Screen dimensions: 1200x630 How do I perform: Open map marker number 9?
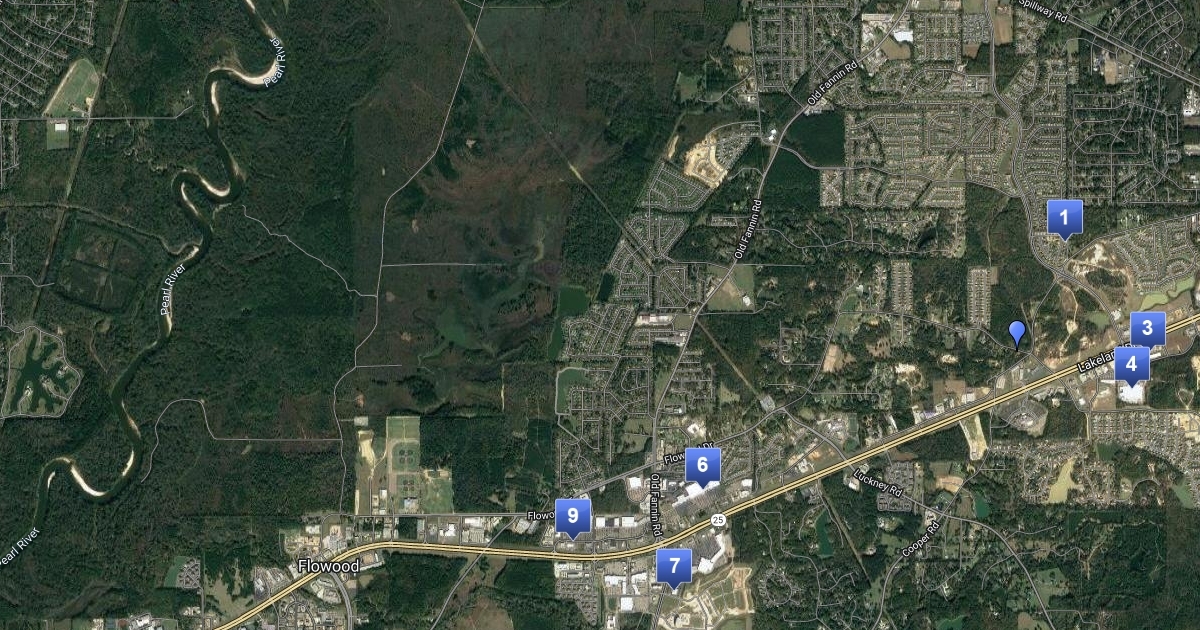click(573, 516)
